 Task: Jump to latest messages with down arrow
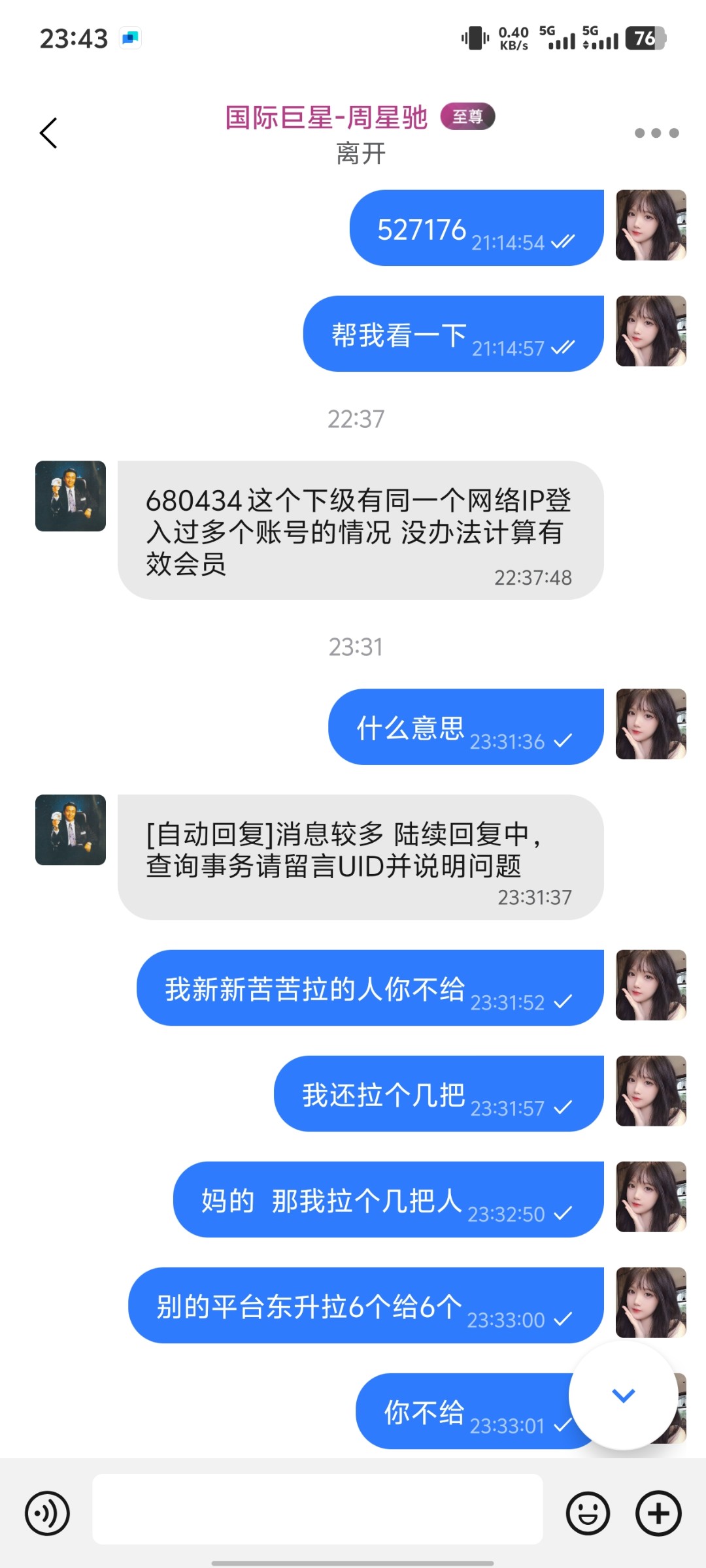(x=623, y=1396)
